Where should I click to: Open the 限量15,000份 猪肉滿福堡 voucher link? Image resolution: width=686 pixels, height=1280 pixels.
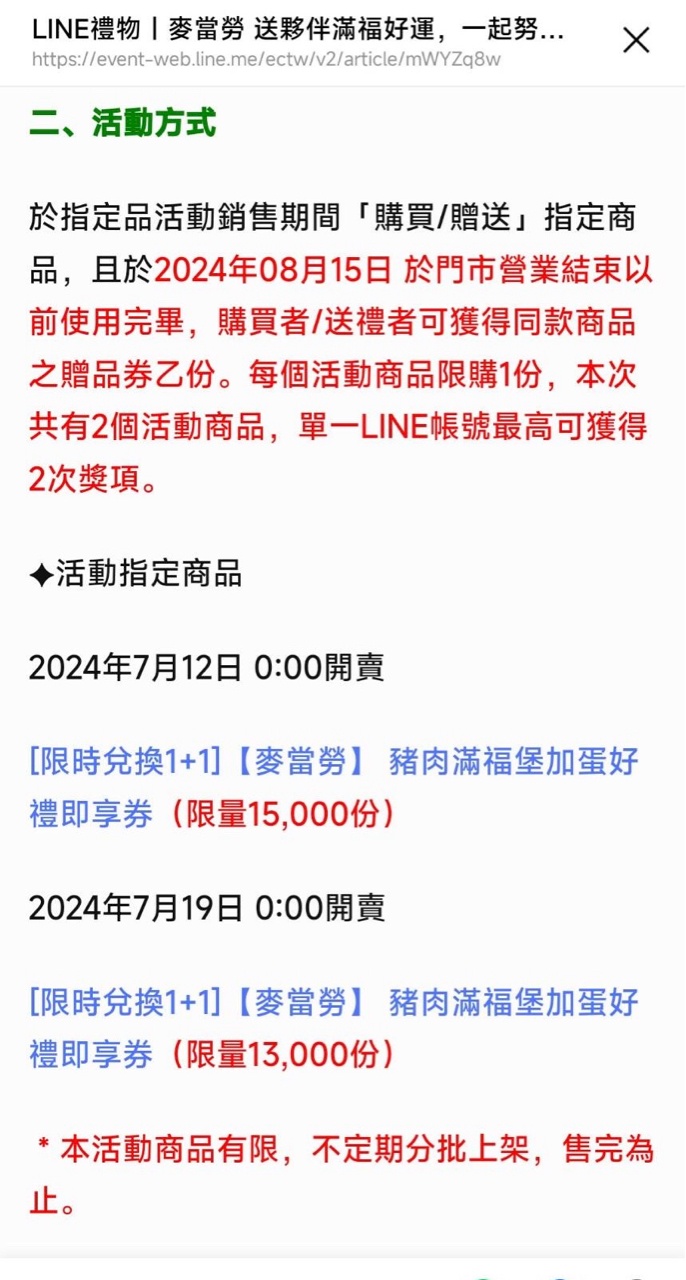(x=333, y=787)
